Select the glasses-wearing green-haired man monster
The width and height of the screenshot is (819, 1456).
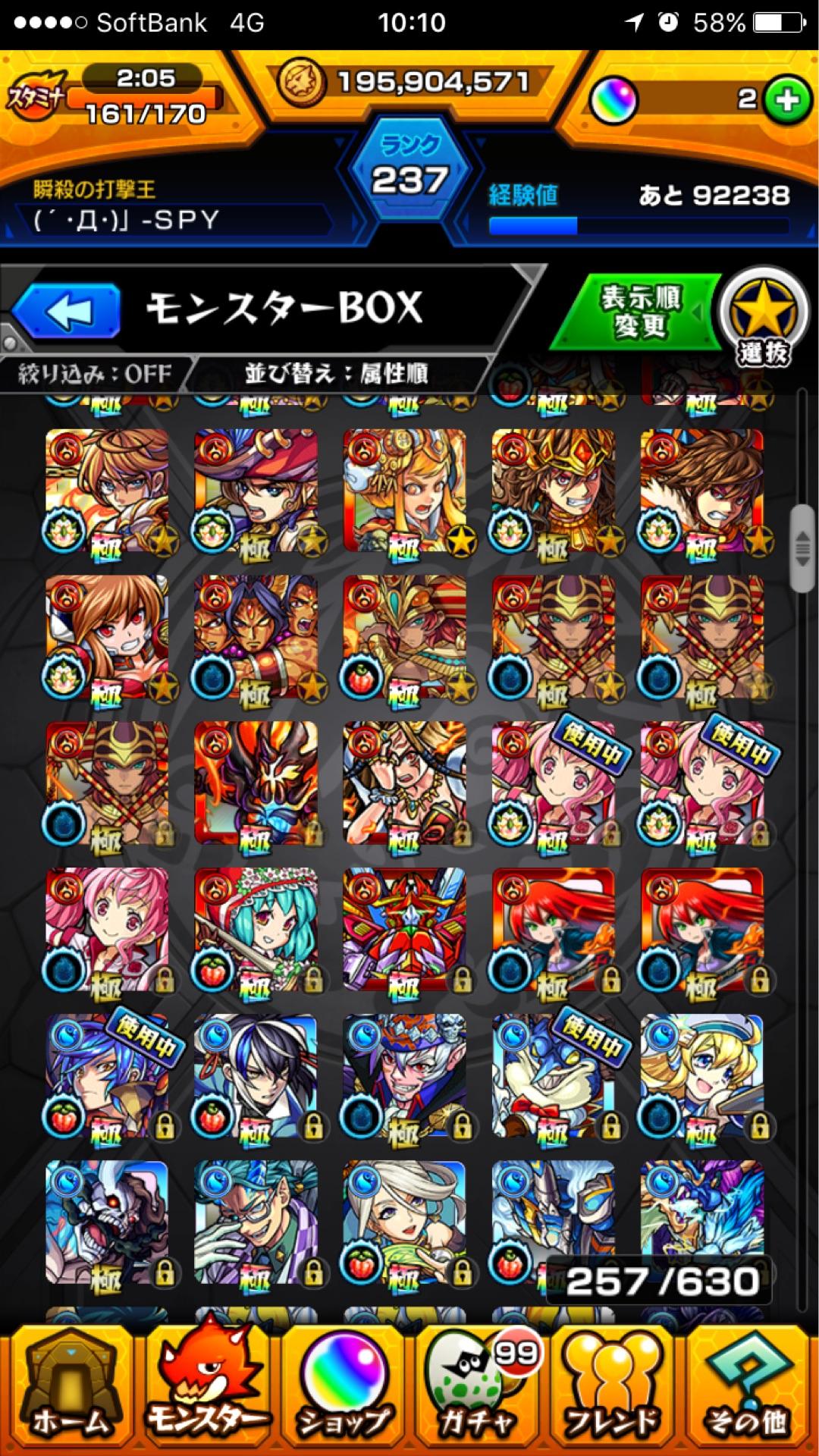(x=256, y=1222)
